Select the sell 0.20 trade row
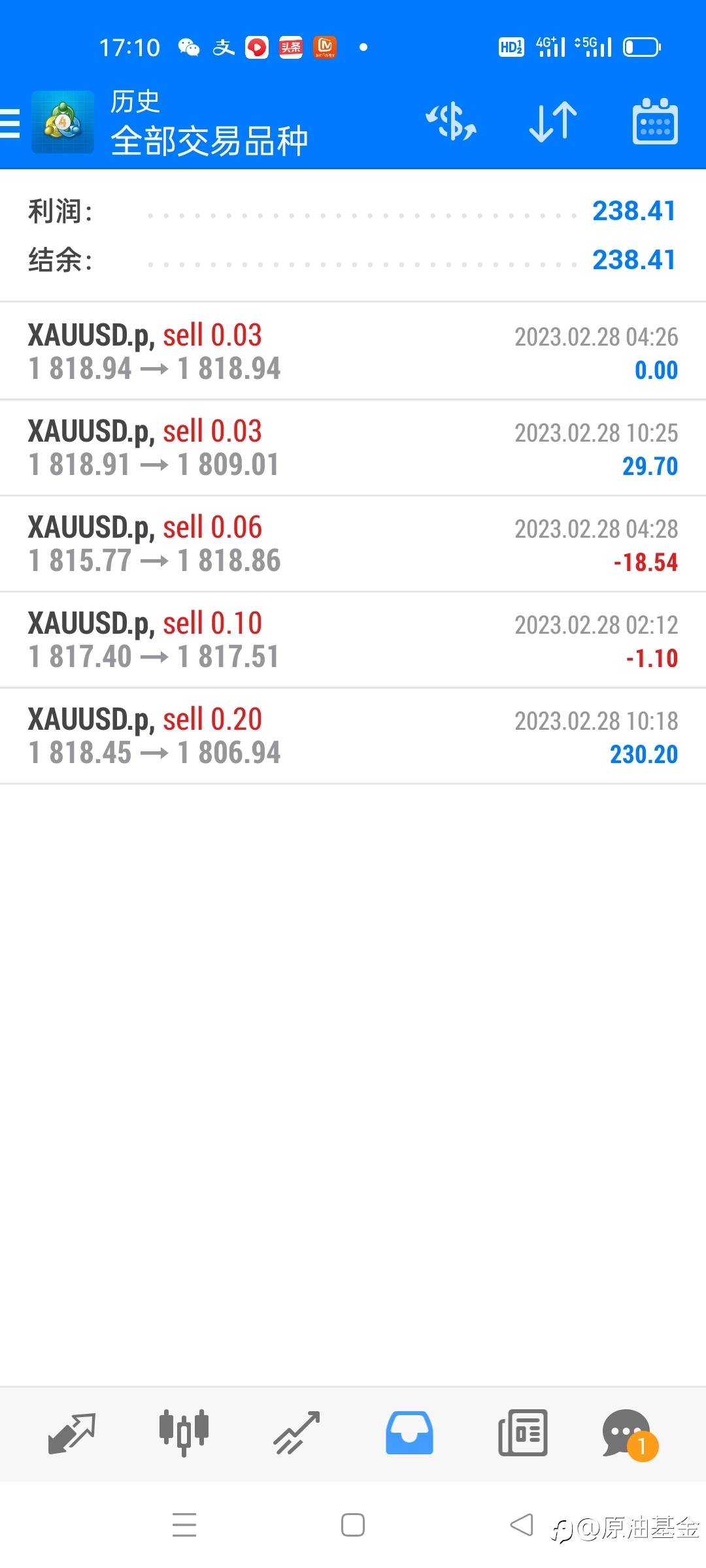 [353, 736]
